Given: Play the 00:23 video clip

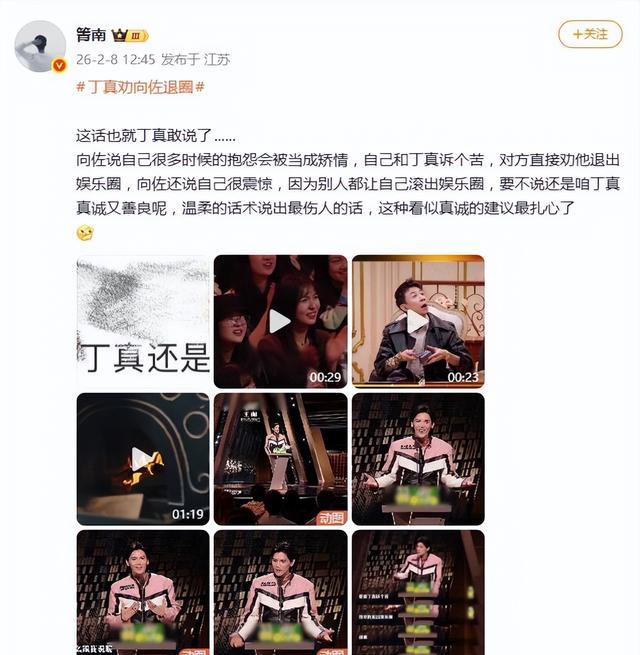Looking at the screenshot, I should pyautogui.click(x=418, y=321).
